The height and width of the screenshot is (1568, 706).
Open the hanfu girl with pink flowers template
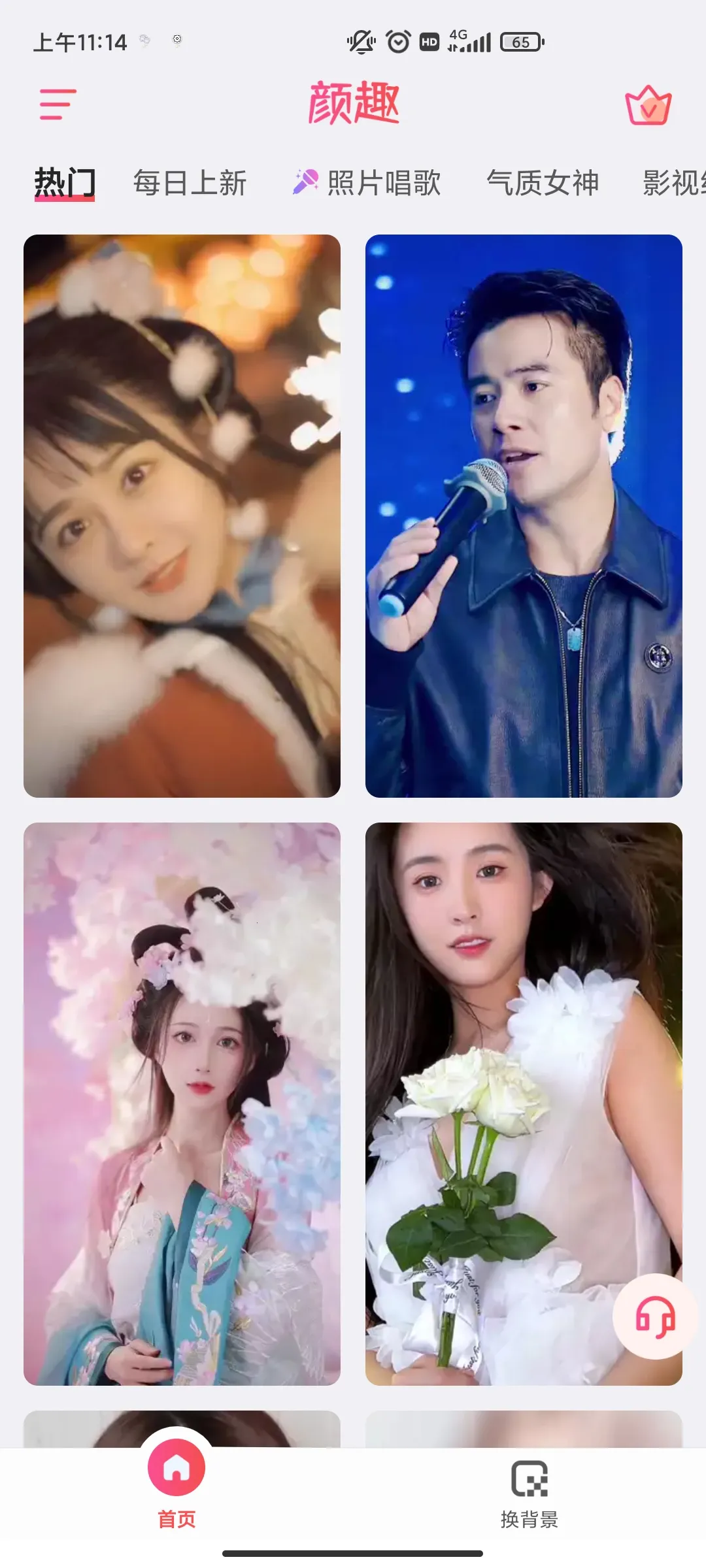click(x=182, y=1103)
